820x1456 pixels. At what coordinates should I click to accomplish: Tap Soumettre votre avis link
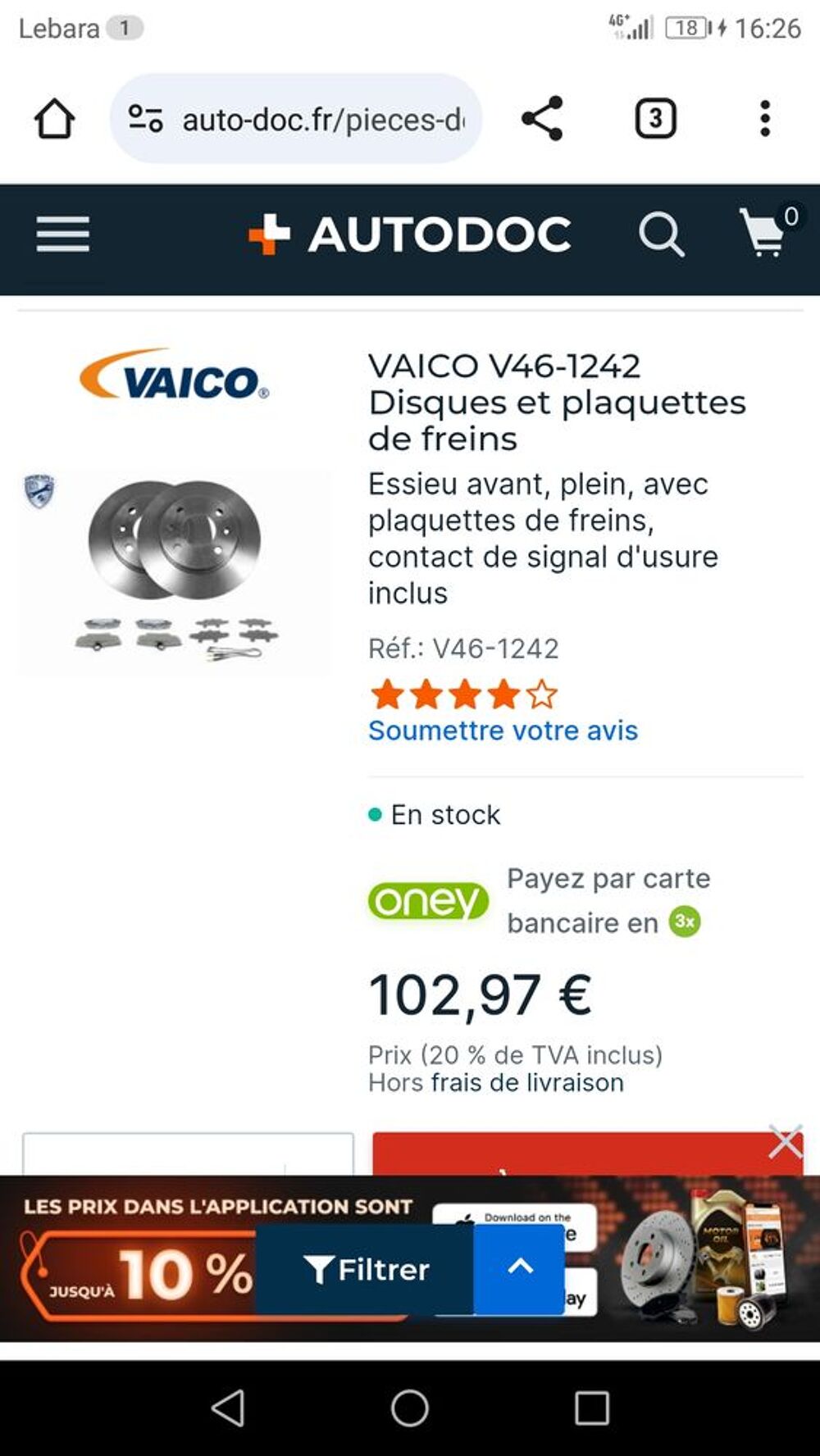click(x=503, y=730)
